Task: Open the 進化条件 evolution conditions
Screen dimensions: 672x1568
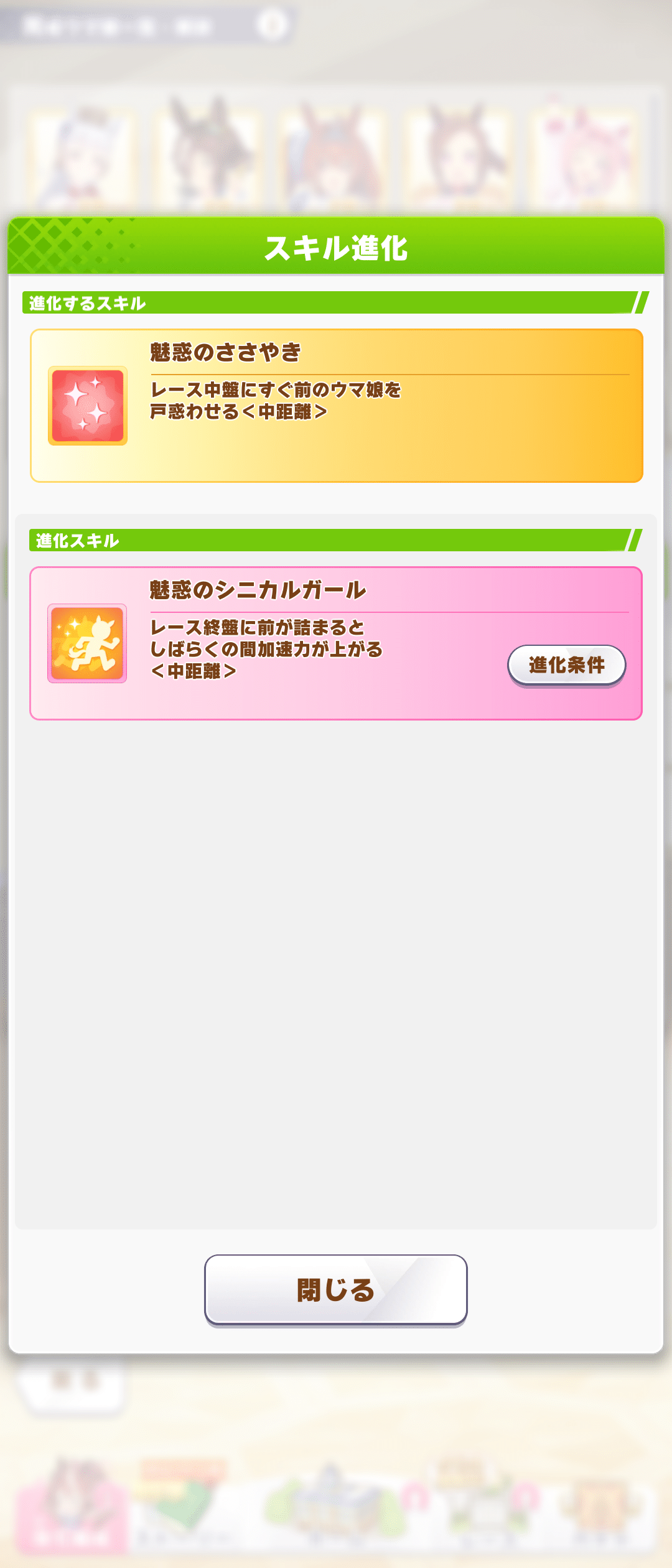Action: point(566,665)
